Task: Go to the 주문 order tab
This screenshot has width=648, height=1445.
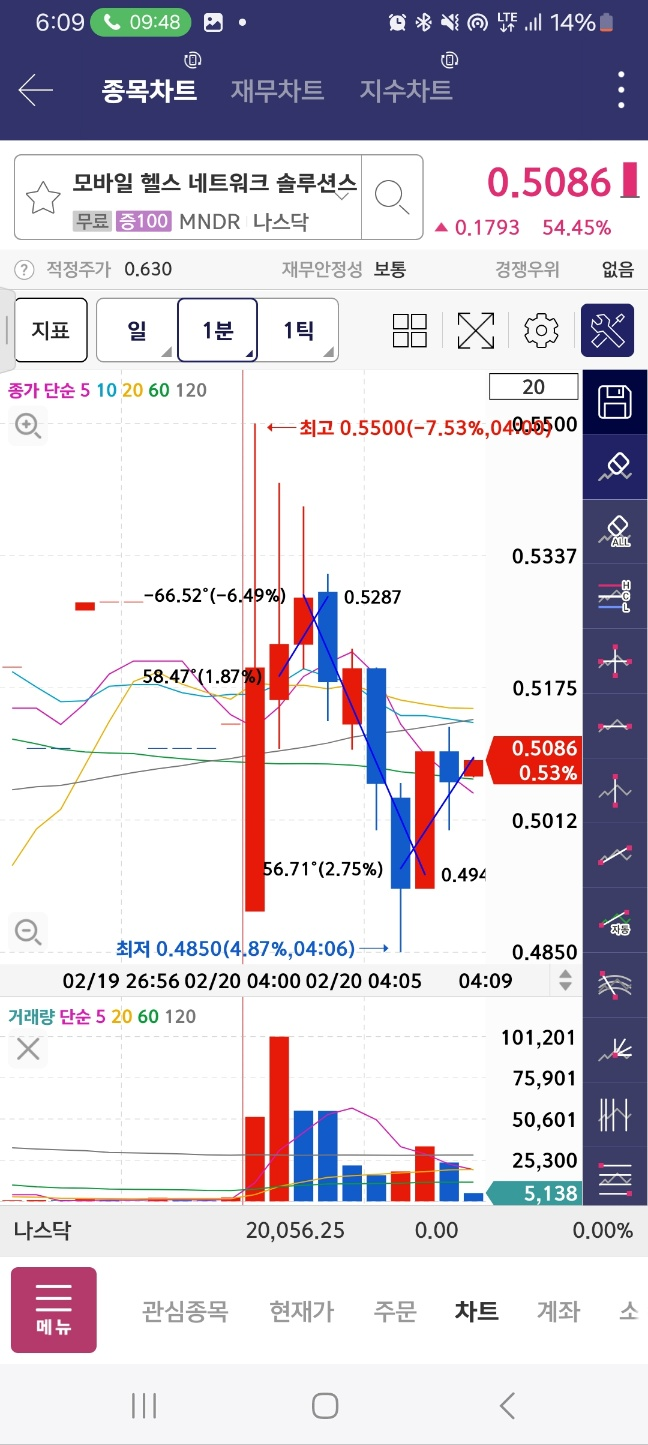Action: pyautogui.click(x=395, y=1311)
